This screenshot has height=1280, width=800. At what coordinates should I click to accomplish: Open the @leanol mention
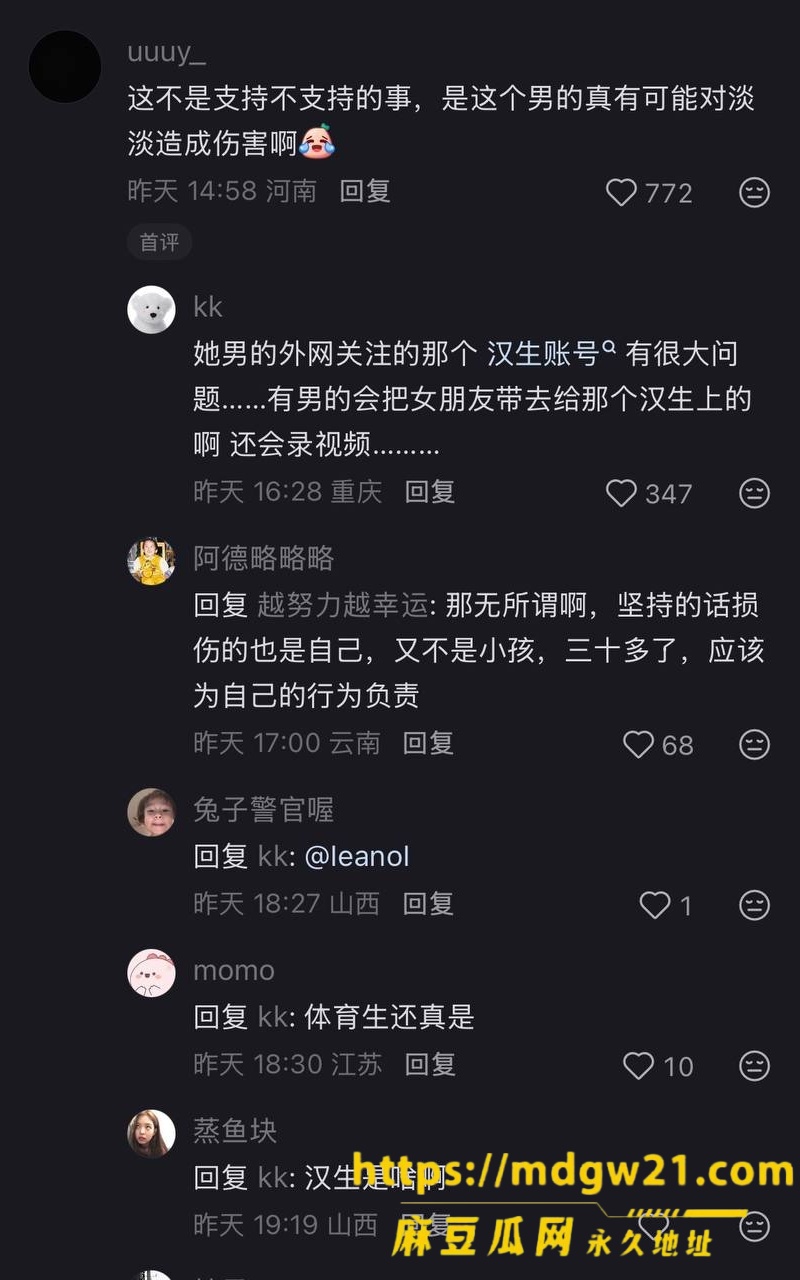tap(357, 856)
